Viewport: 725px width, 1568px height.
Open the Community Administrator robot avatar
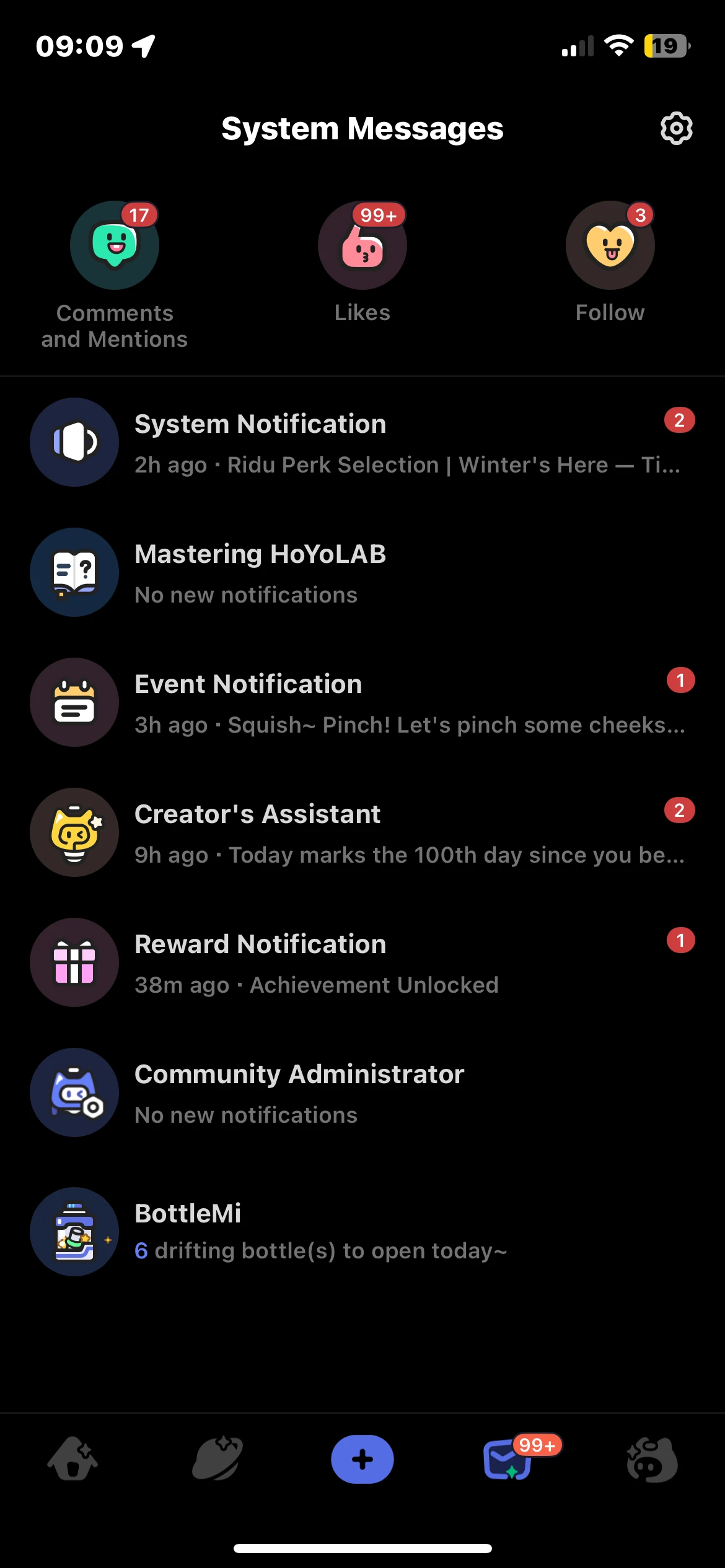coord(74,1092)
